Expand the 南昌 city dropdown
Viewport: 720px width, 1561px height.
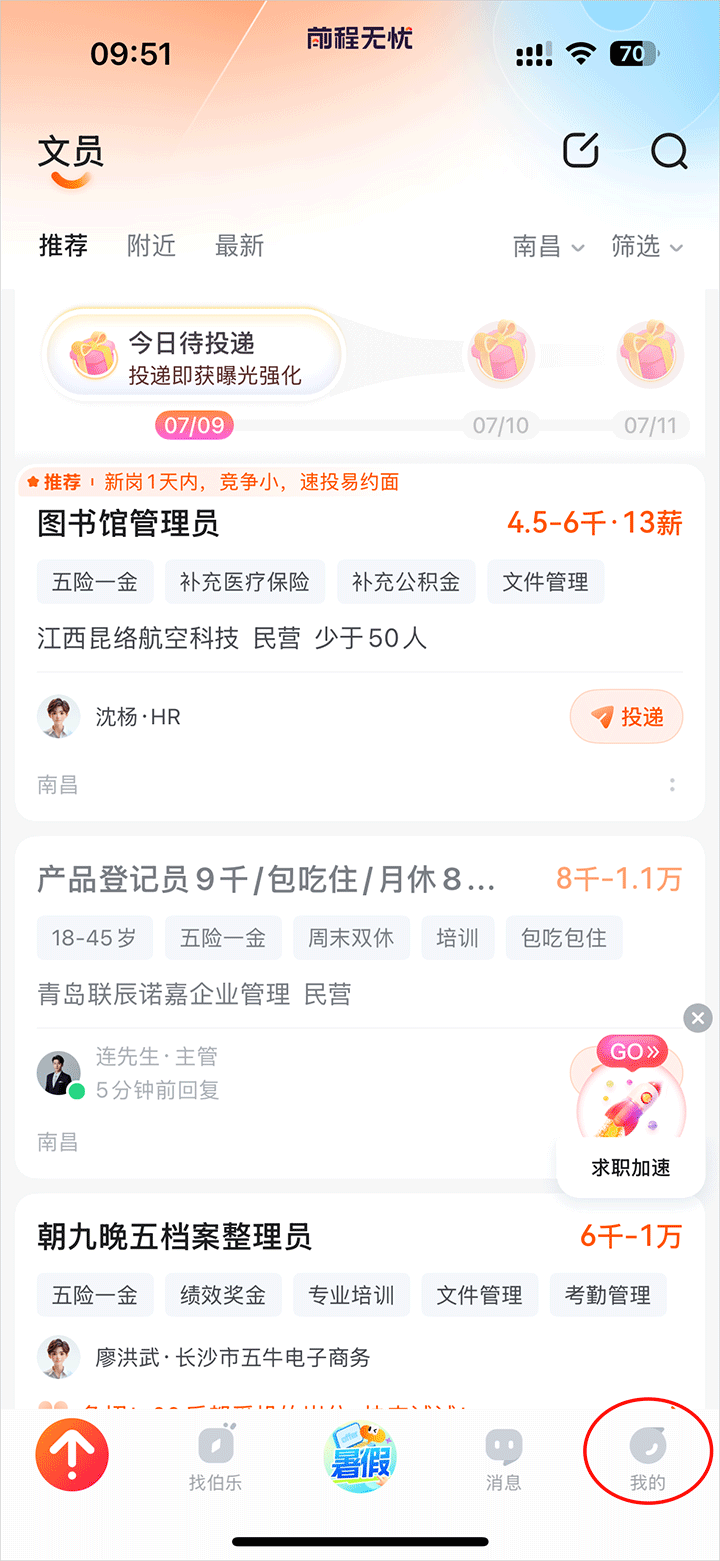coord(548,247)
